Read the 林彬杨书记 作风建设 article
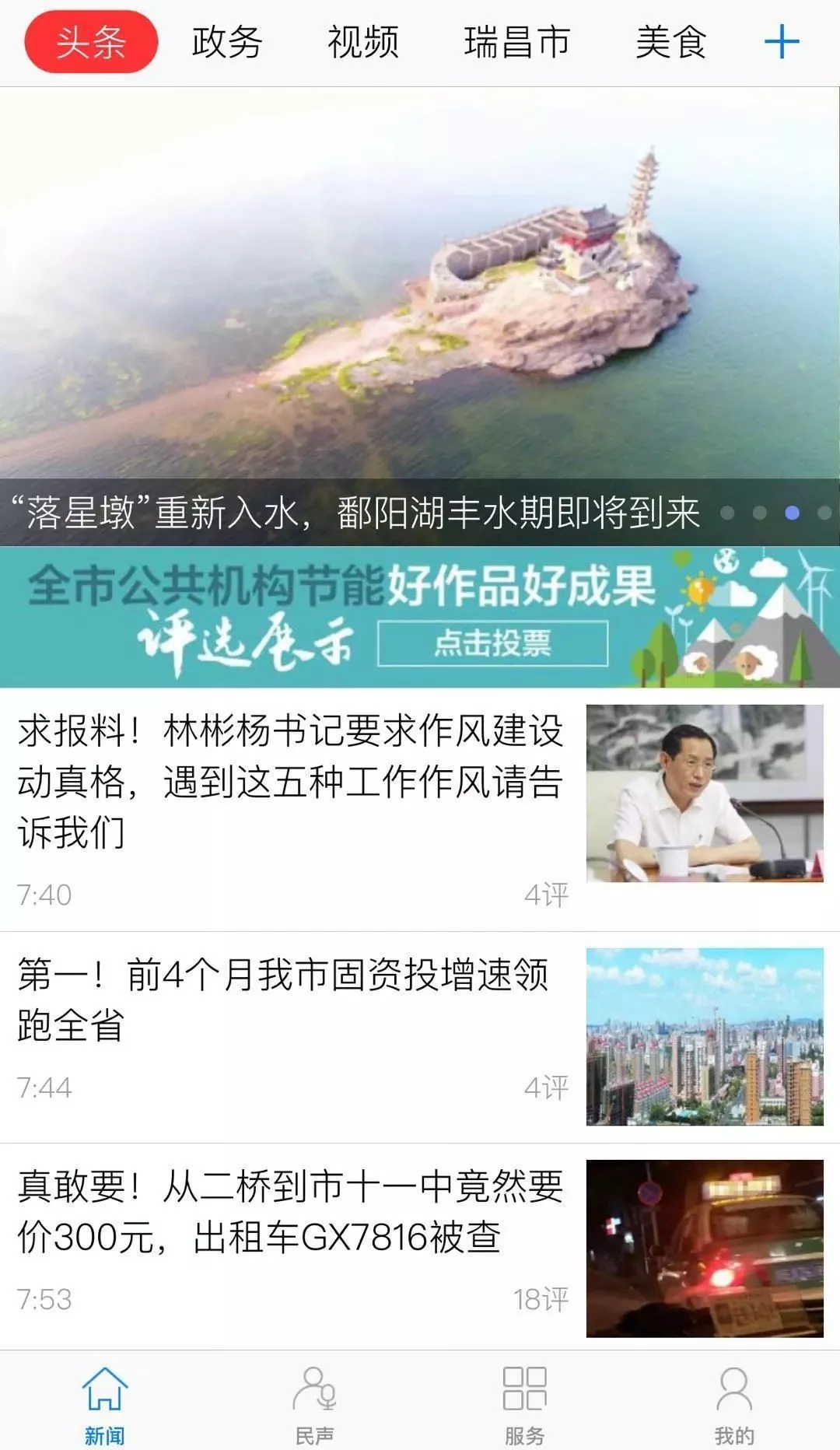Image resolution: width=840 pixels, height=1450 pixels. (290, 781)
